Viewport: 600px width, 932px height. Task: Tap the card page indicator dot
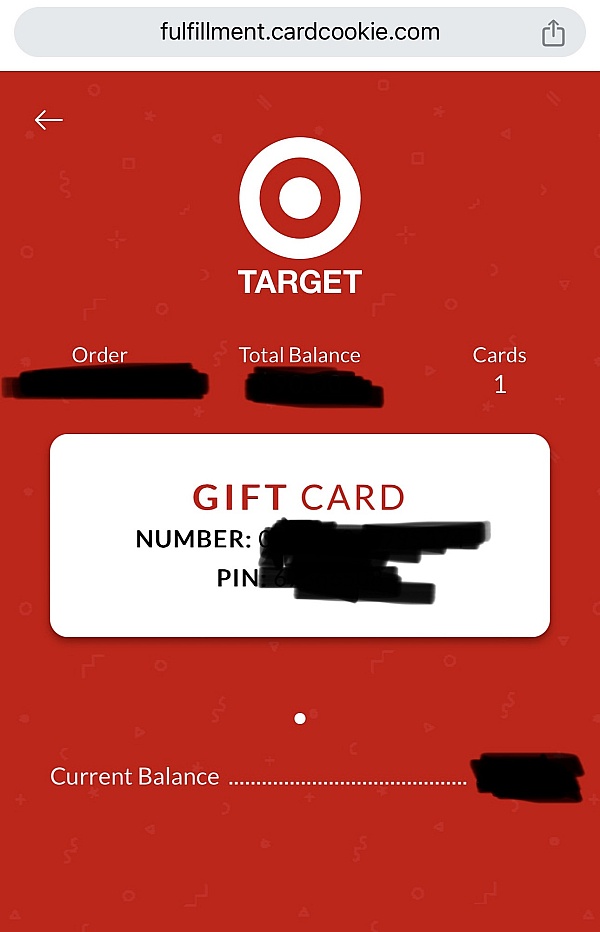[300, 718]
